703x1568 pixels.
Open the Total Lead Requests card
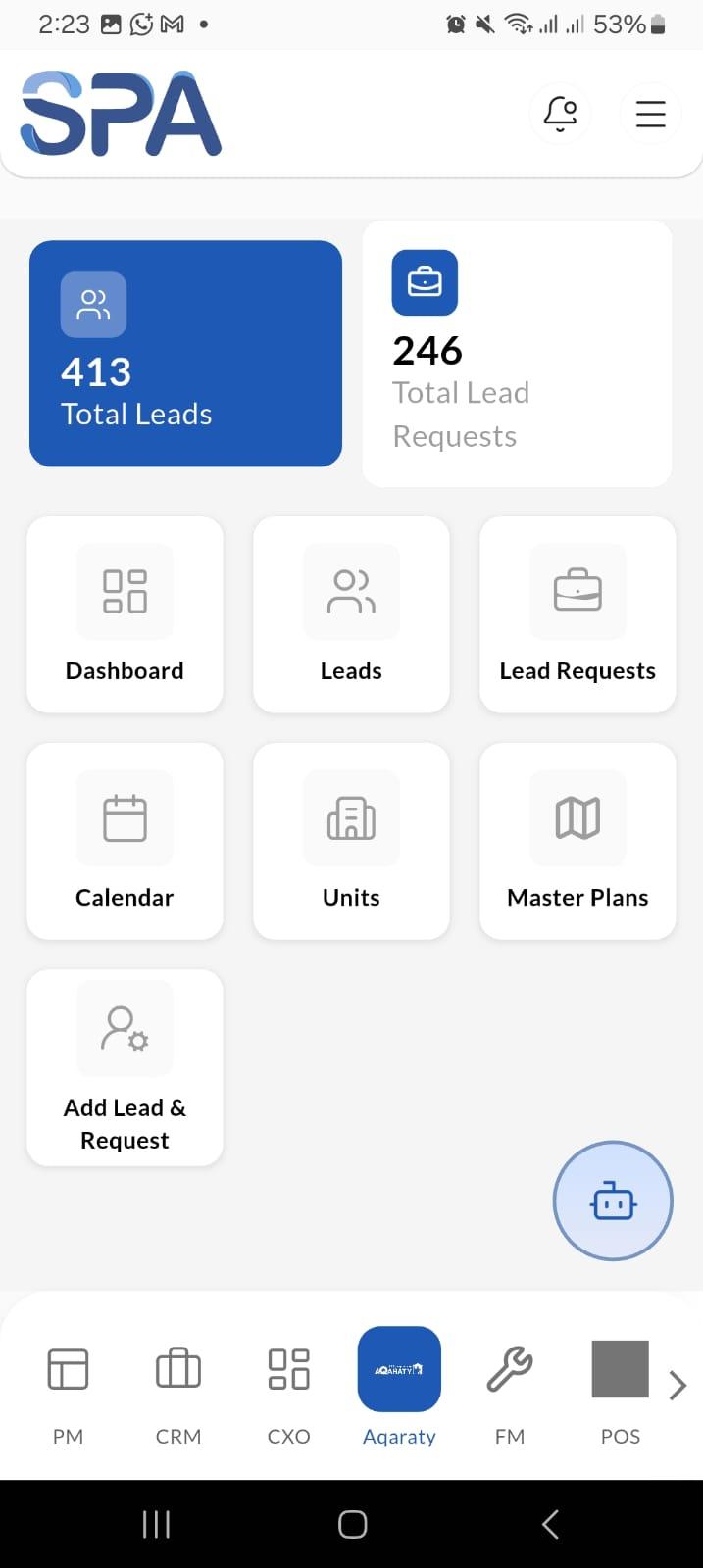coord(517,353)
